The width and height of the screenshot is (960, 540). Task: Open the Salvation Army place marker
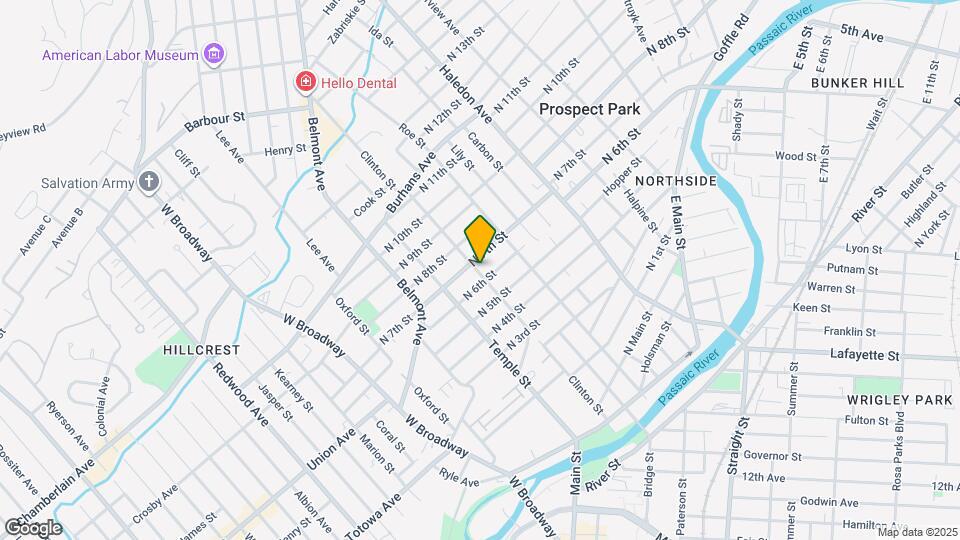149,182
